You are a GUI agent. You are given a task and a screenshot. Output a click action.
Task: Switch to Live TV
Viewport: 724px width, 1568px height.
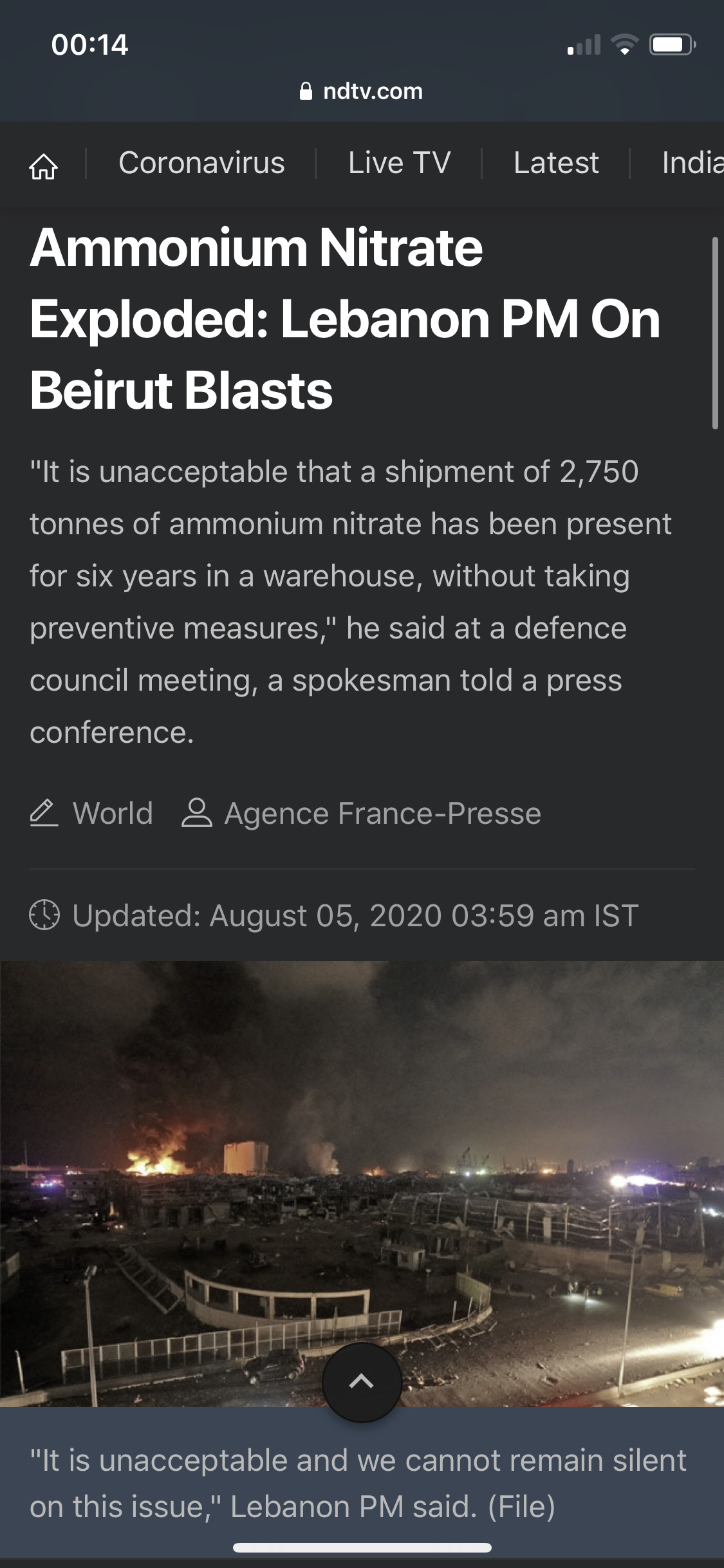(x=399, y=163)
